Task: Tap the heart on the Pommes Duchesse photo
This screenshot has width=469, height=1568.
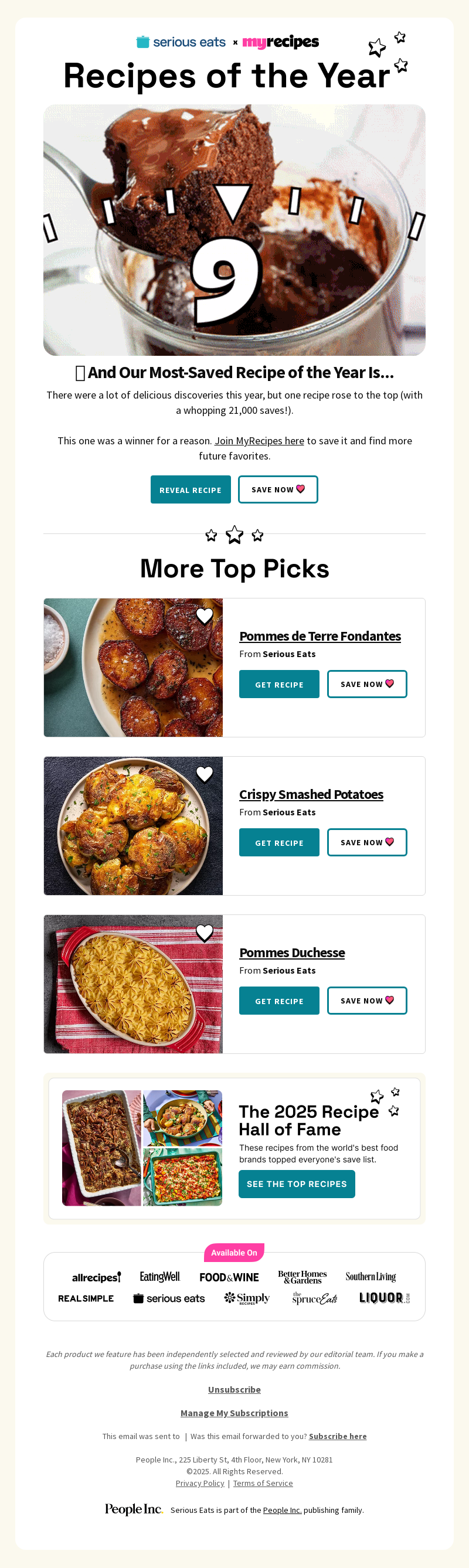Action: (205, 933)
